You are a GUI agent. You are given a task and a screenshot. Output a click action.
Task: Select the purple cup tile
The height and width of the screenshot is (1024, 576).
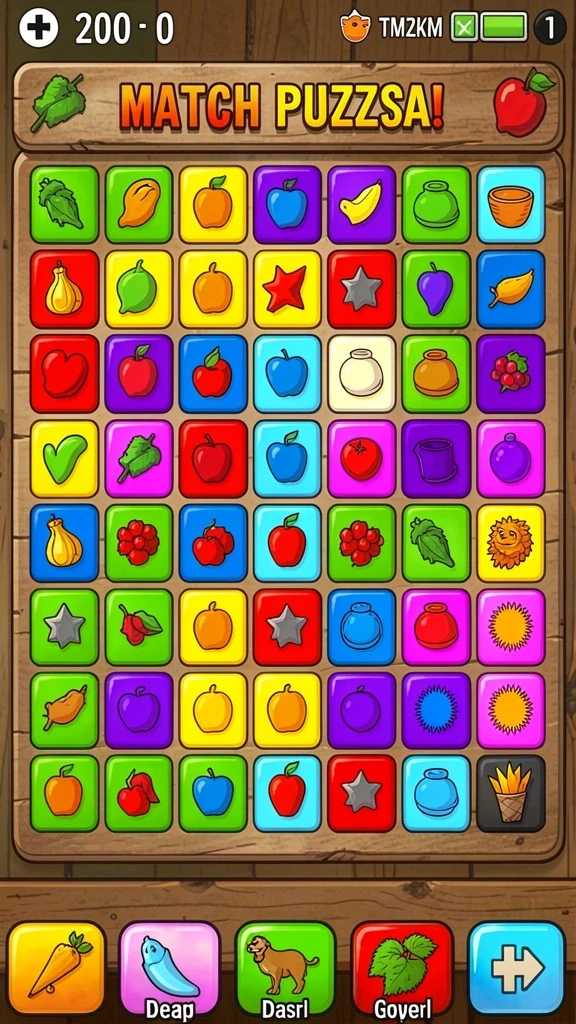tap(436, 458)
